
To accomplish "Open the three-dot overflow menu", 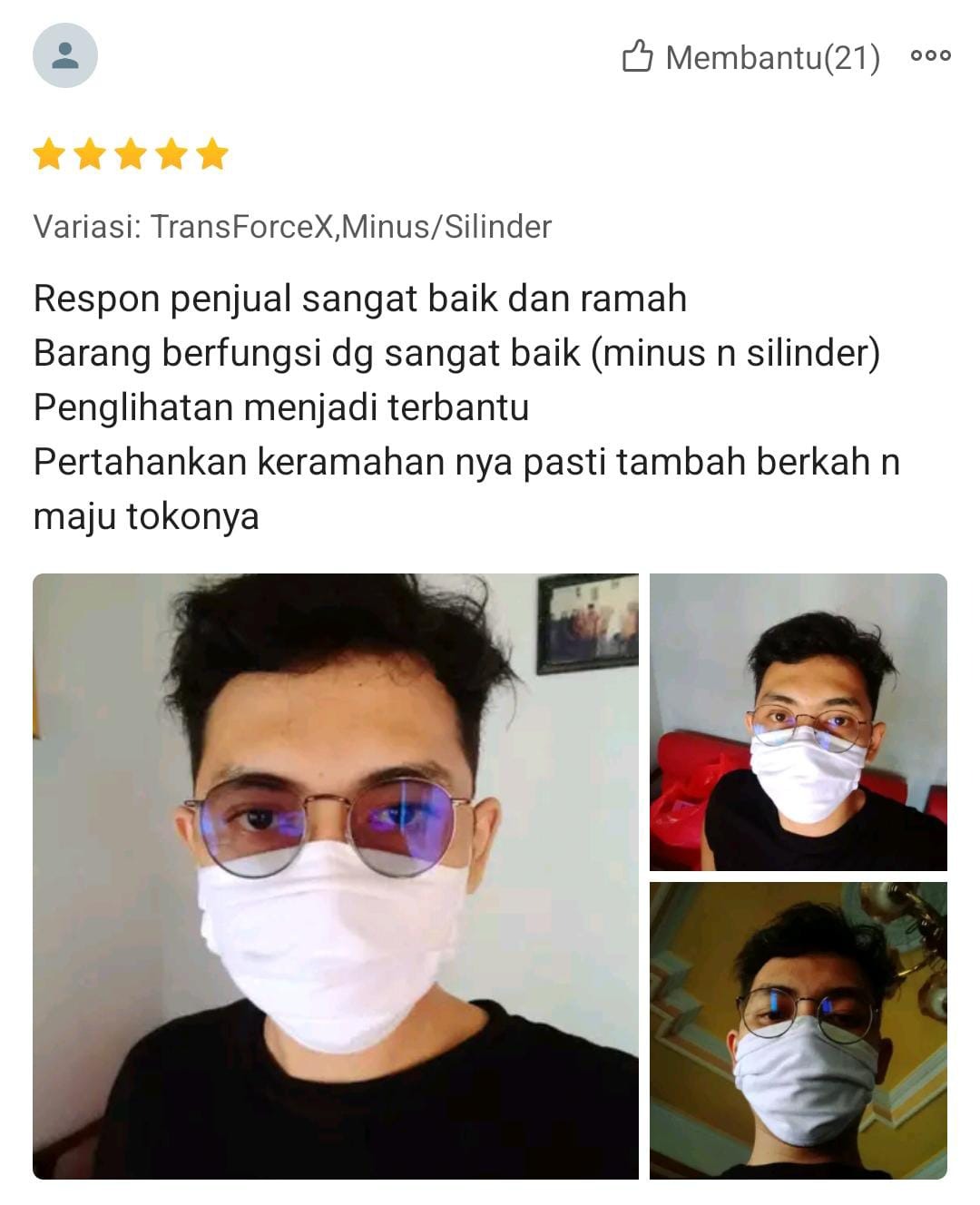I will (930, 56).
